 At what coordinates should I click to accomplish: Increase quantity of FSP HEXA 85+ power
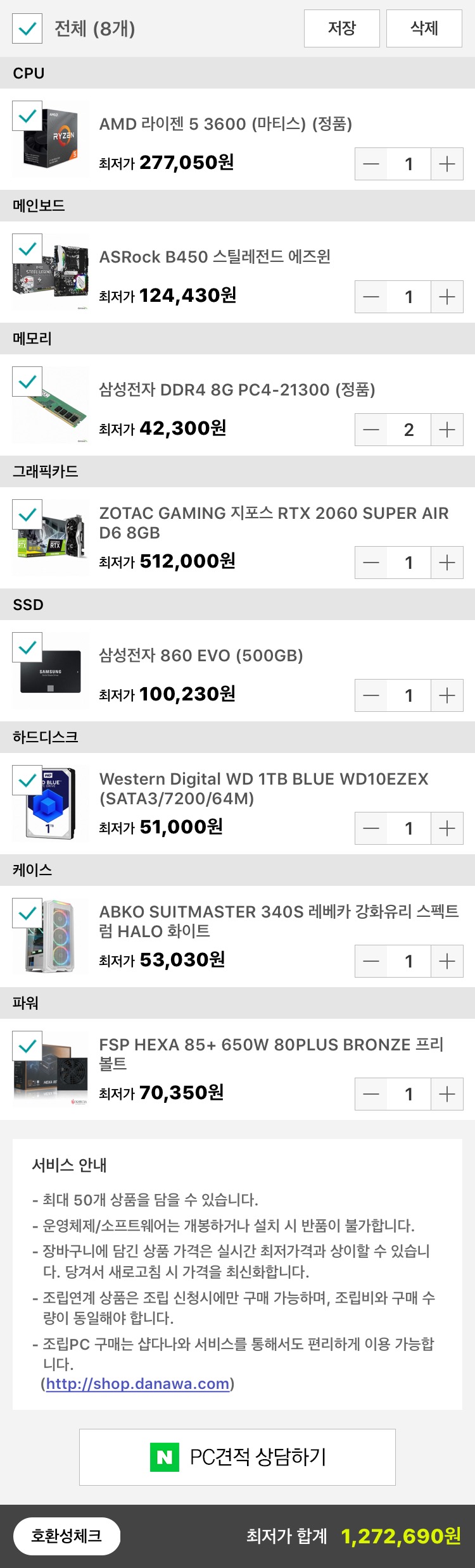[447, 1094]
